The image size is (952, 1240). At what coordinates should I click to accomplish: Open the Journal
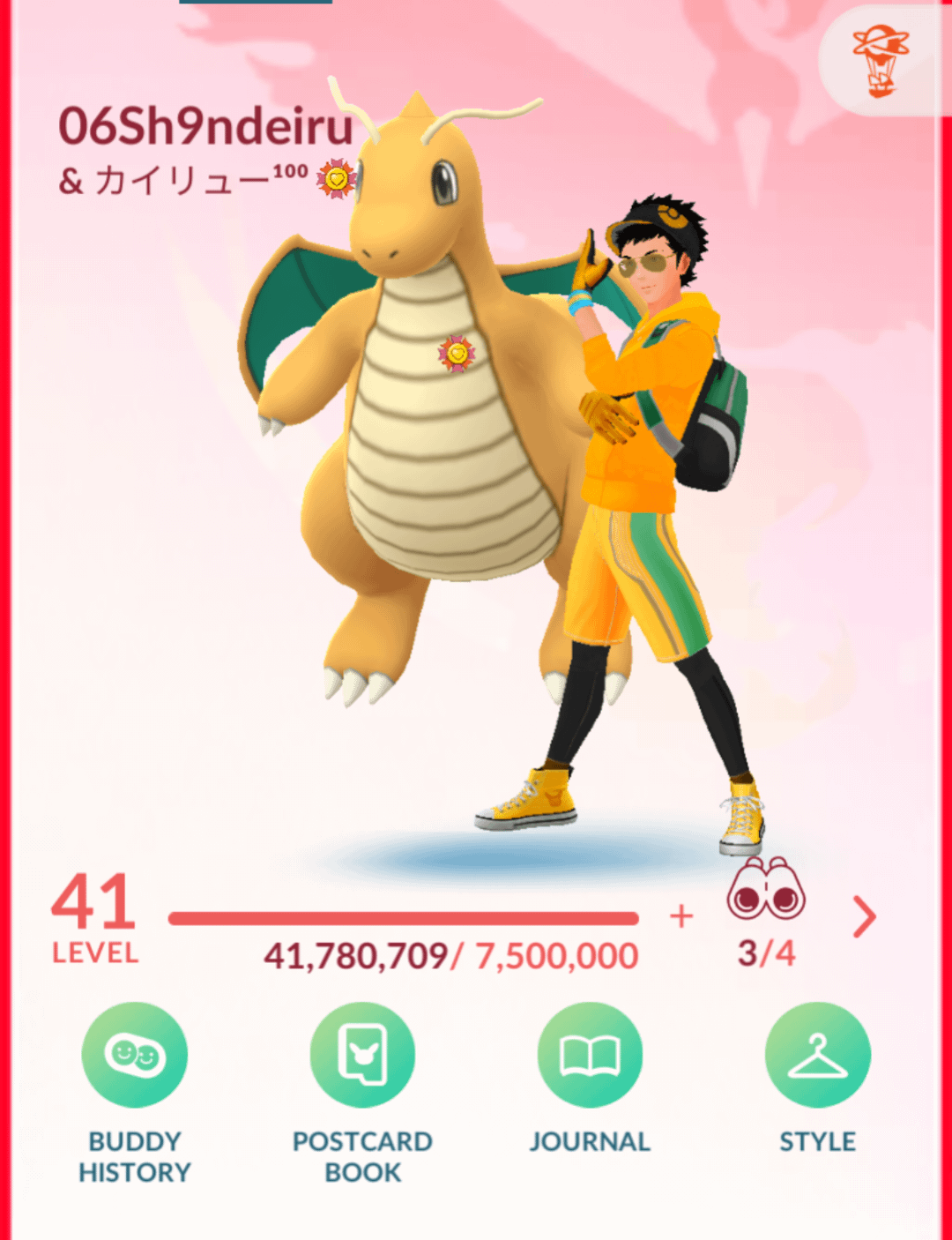590,1056
